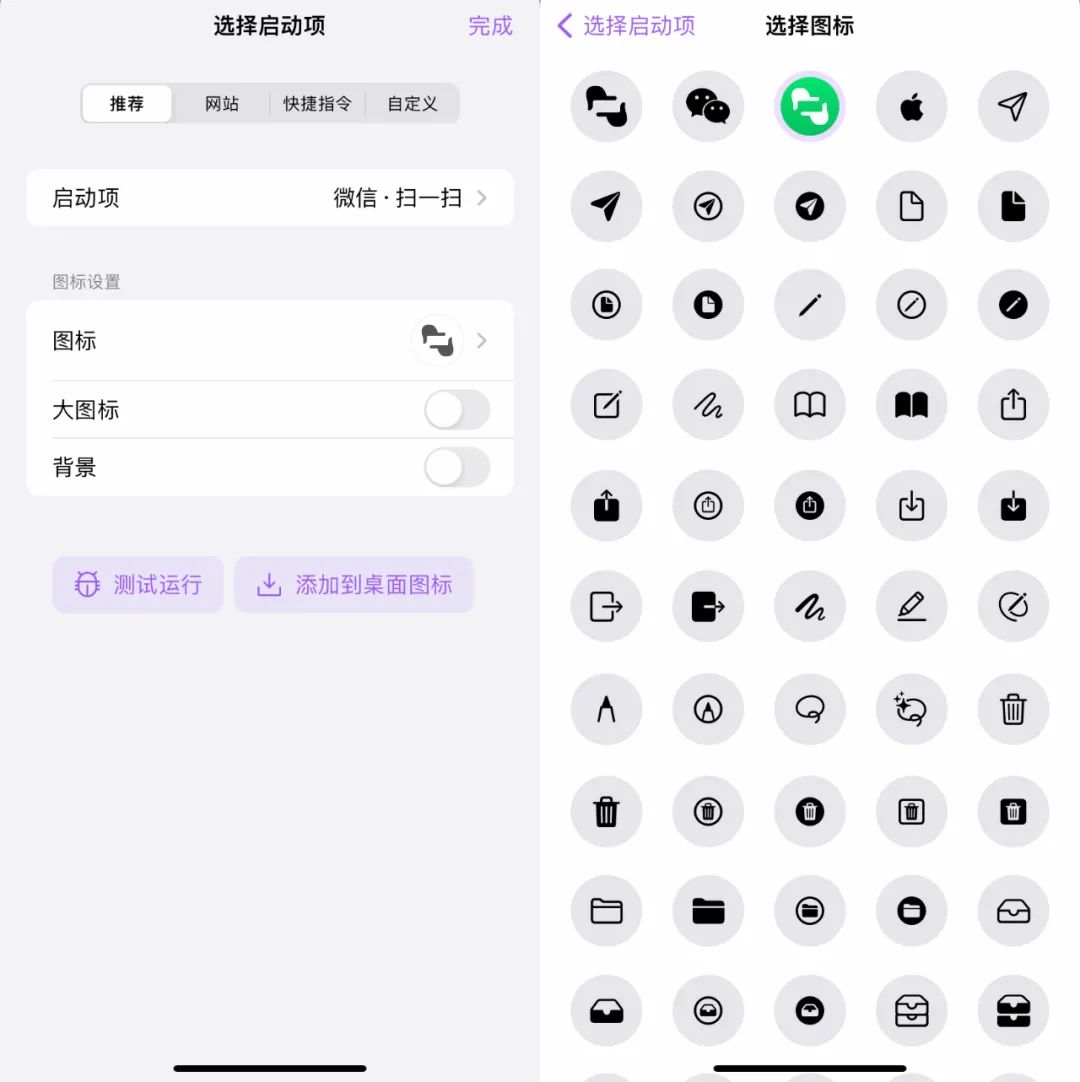Select the currently highlighted green icon

[x=810, y=106]
